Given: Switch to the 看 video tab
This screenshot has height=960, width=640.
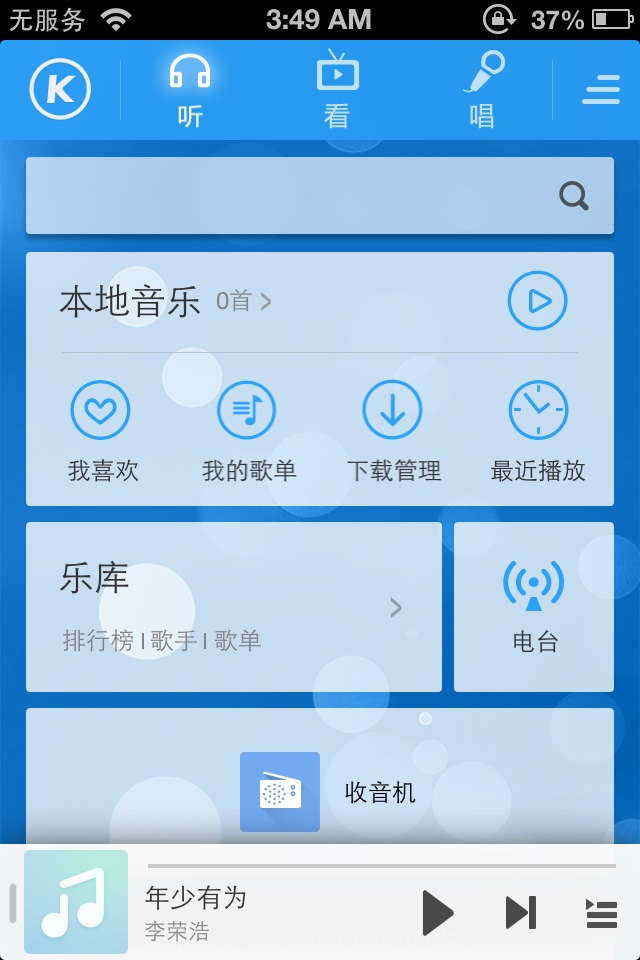Looking at the screenshot, I should (x=337, y=90).
